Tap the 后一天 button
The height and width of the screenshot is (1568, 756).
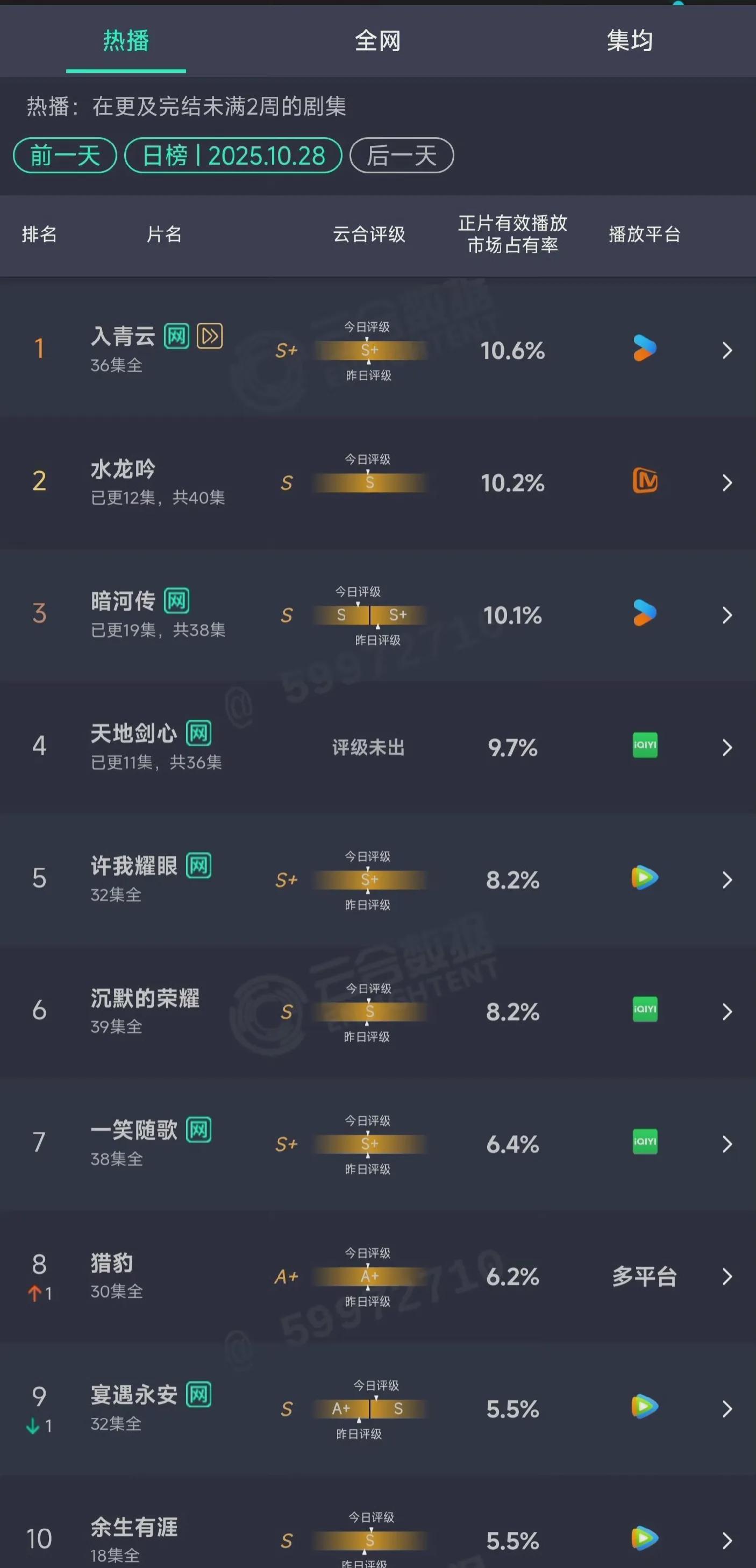click(x=402, y=156)
